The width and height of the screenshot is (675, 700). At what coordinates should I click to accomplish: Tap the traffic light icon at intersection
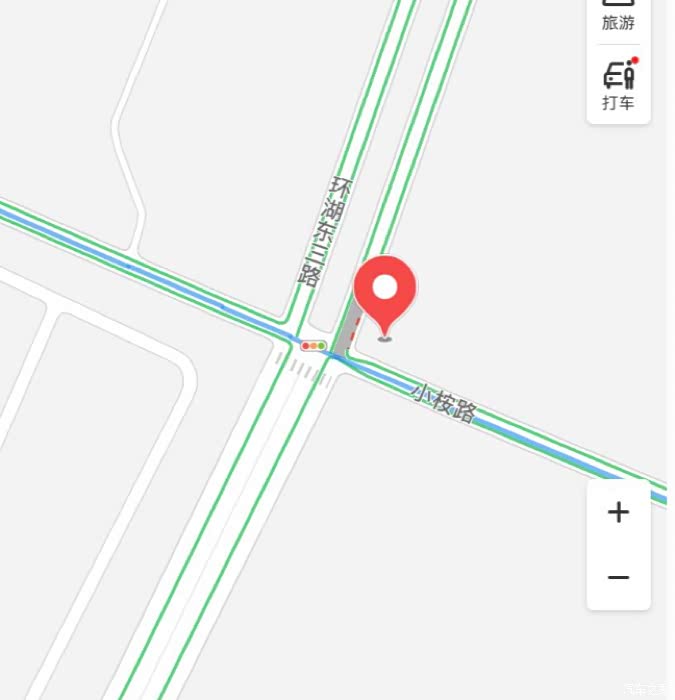coord(313,346)
